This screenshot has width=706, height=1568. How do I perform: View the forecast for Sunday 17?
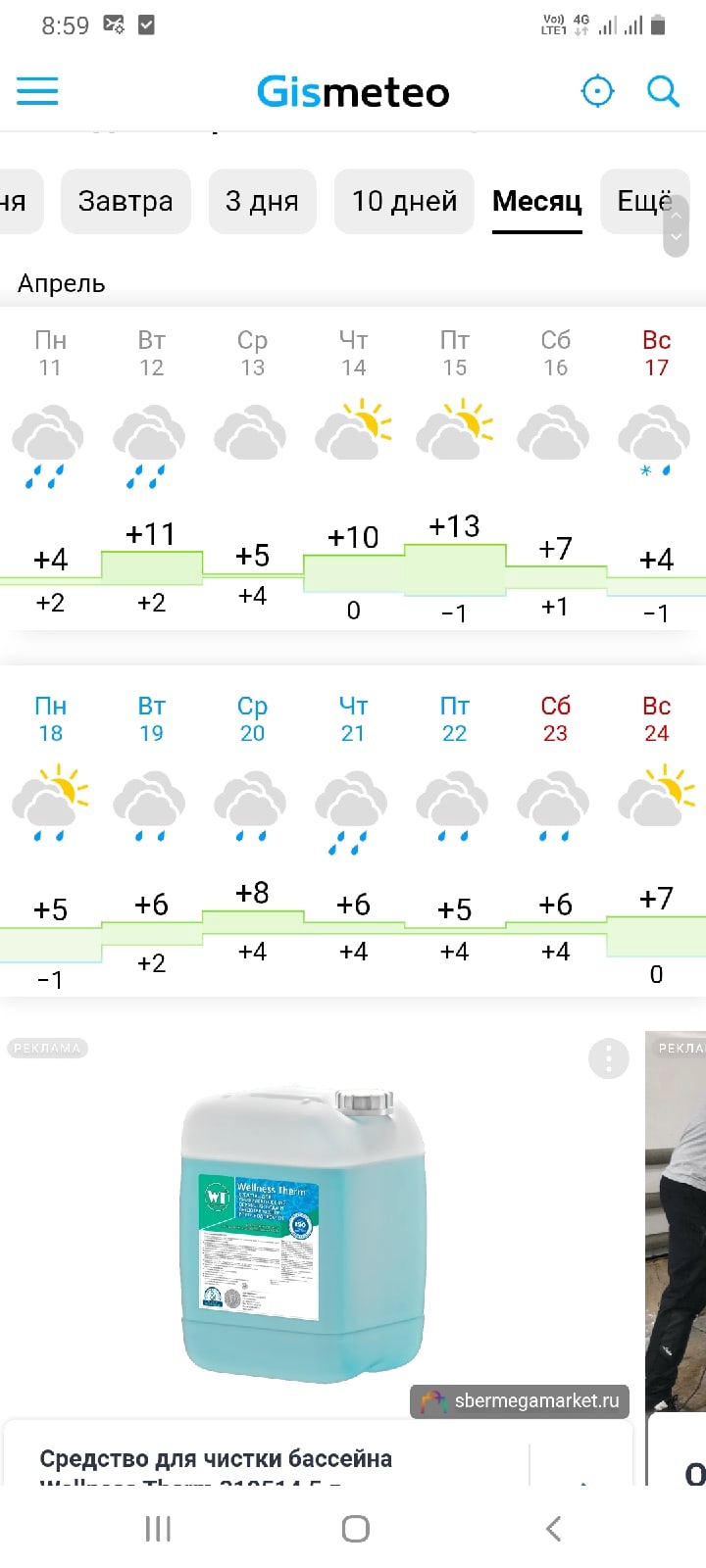pos(656,470)
